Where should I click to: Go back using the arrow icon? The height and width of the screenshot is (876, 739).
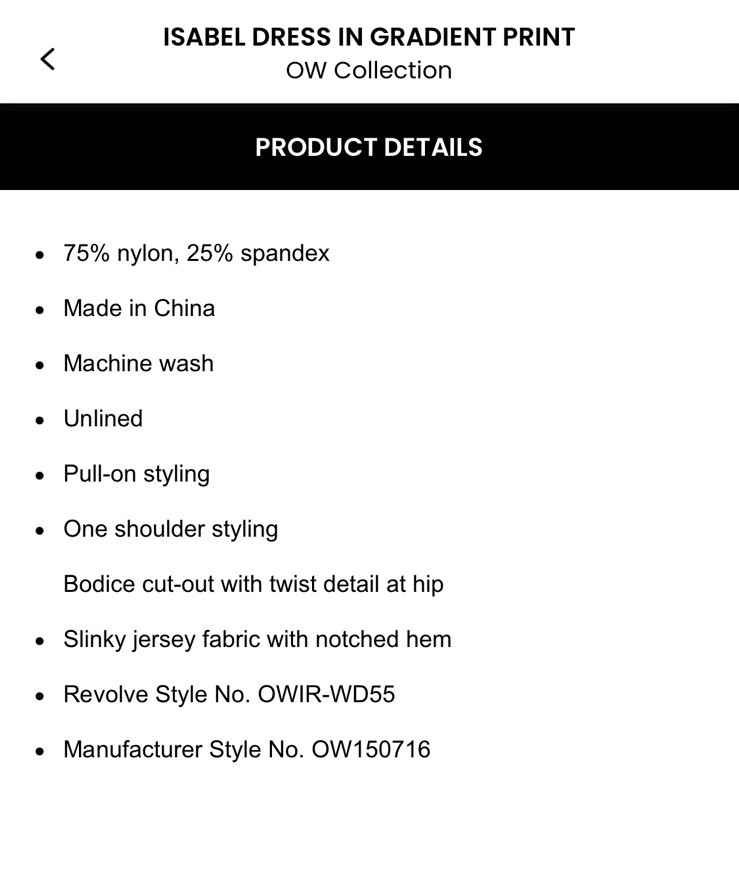[47, 59]
